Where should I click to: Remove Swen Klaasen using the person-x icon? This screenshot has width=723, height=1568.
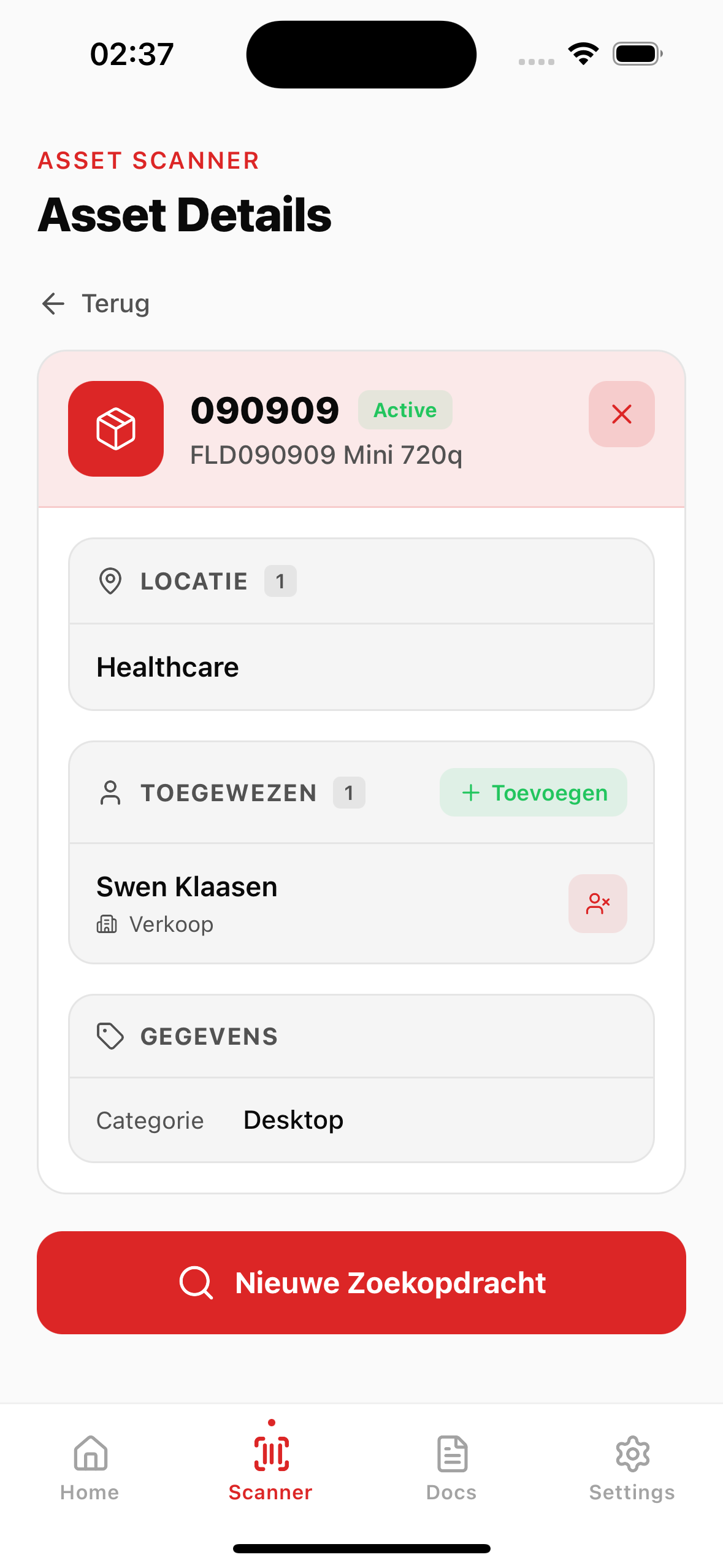[x=597, y=903]
